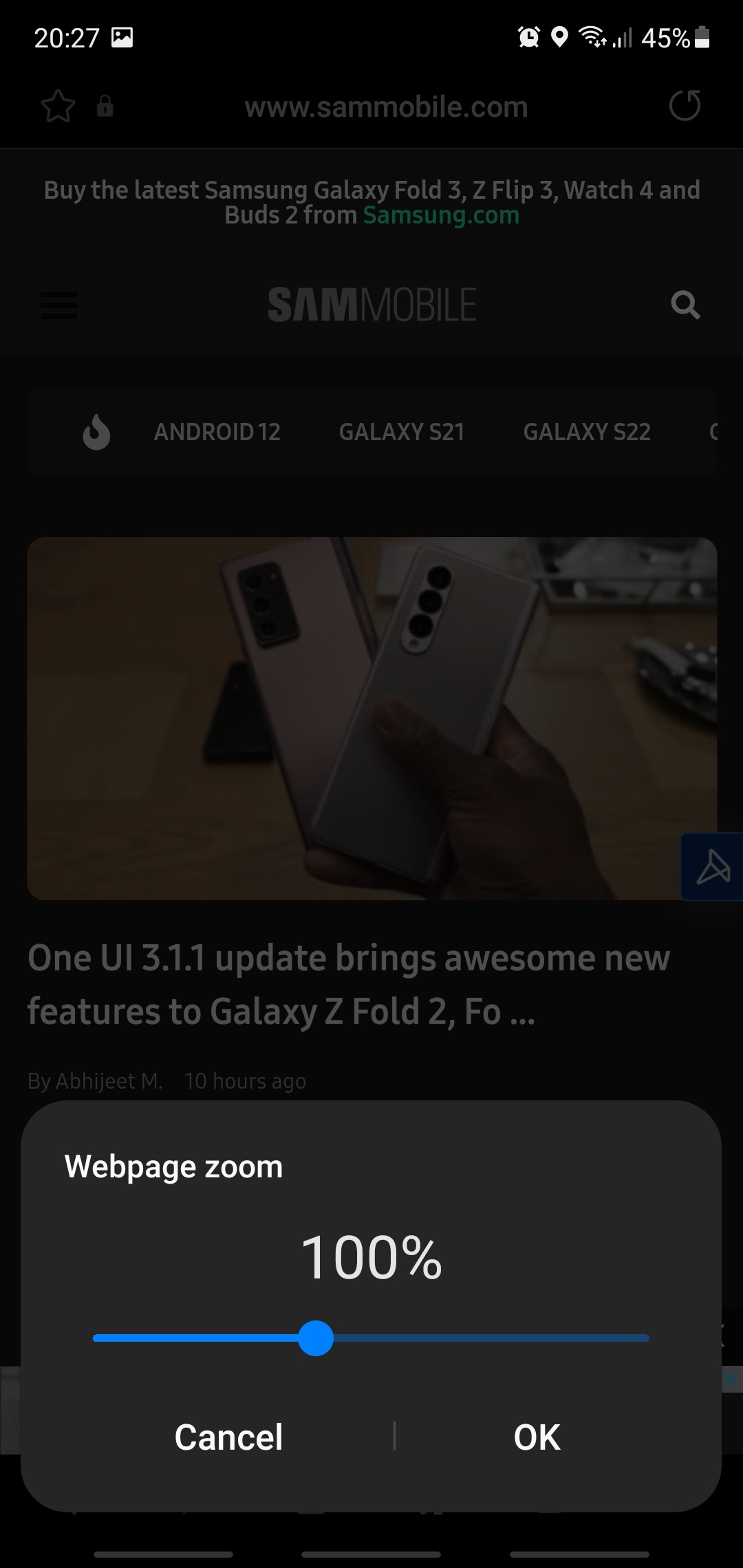Bookmark the page with the star icon

[x=58, y=107]
